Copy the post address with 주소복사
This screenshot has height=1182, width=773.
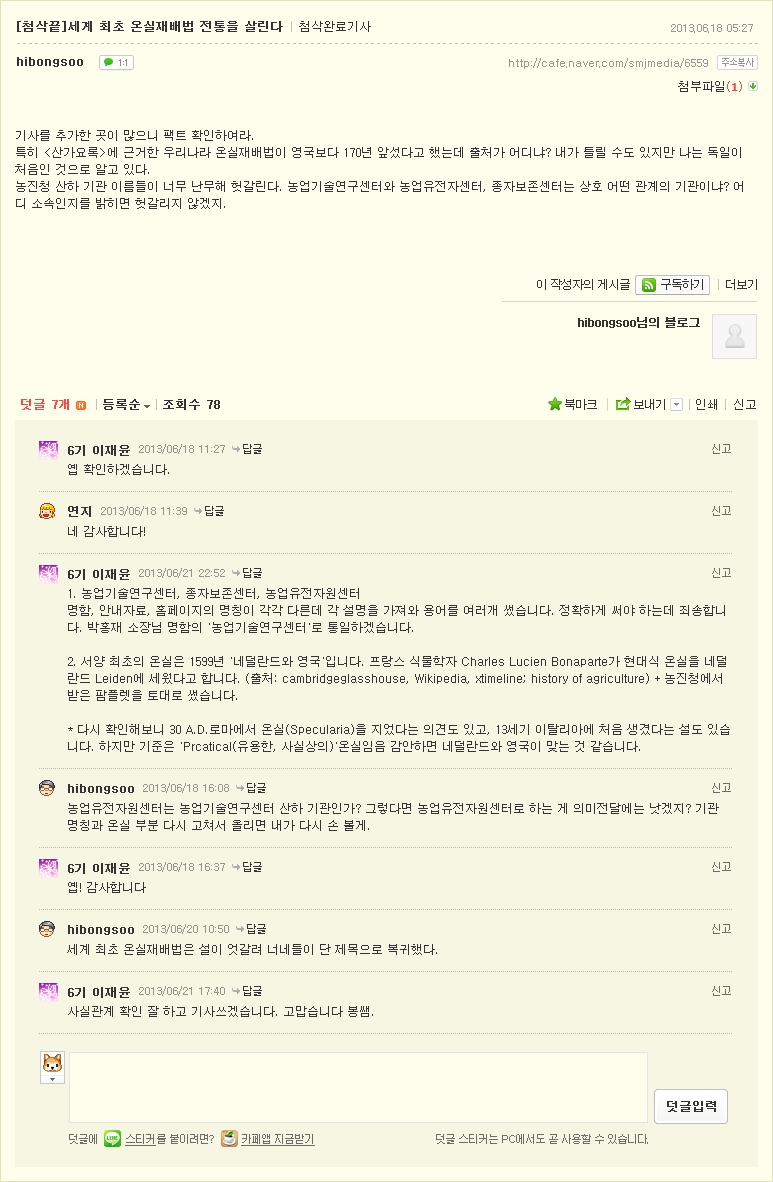click(737, 62)
